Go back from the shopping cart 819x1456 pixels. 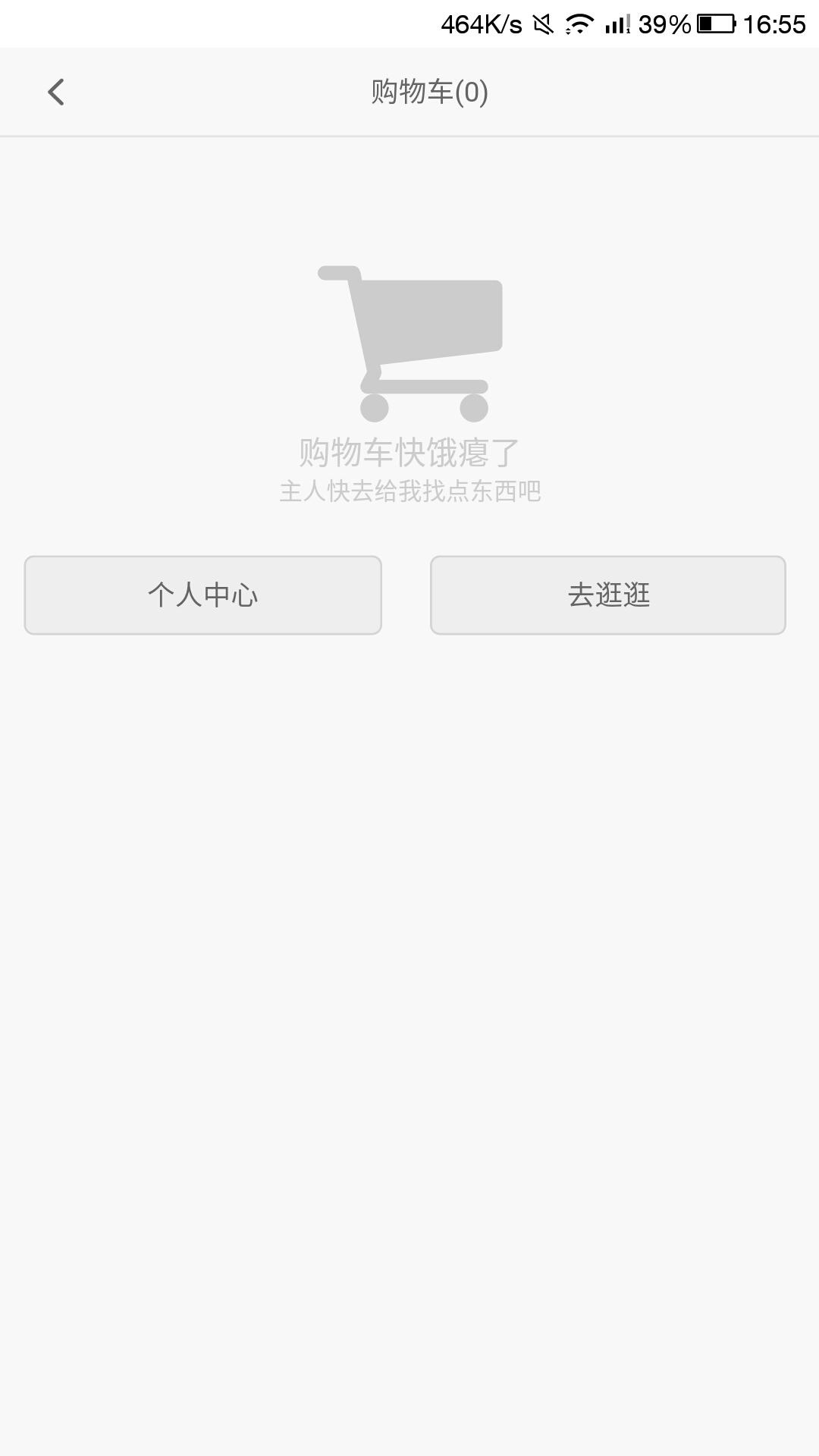pos(56,93)
